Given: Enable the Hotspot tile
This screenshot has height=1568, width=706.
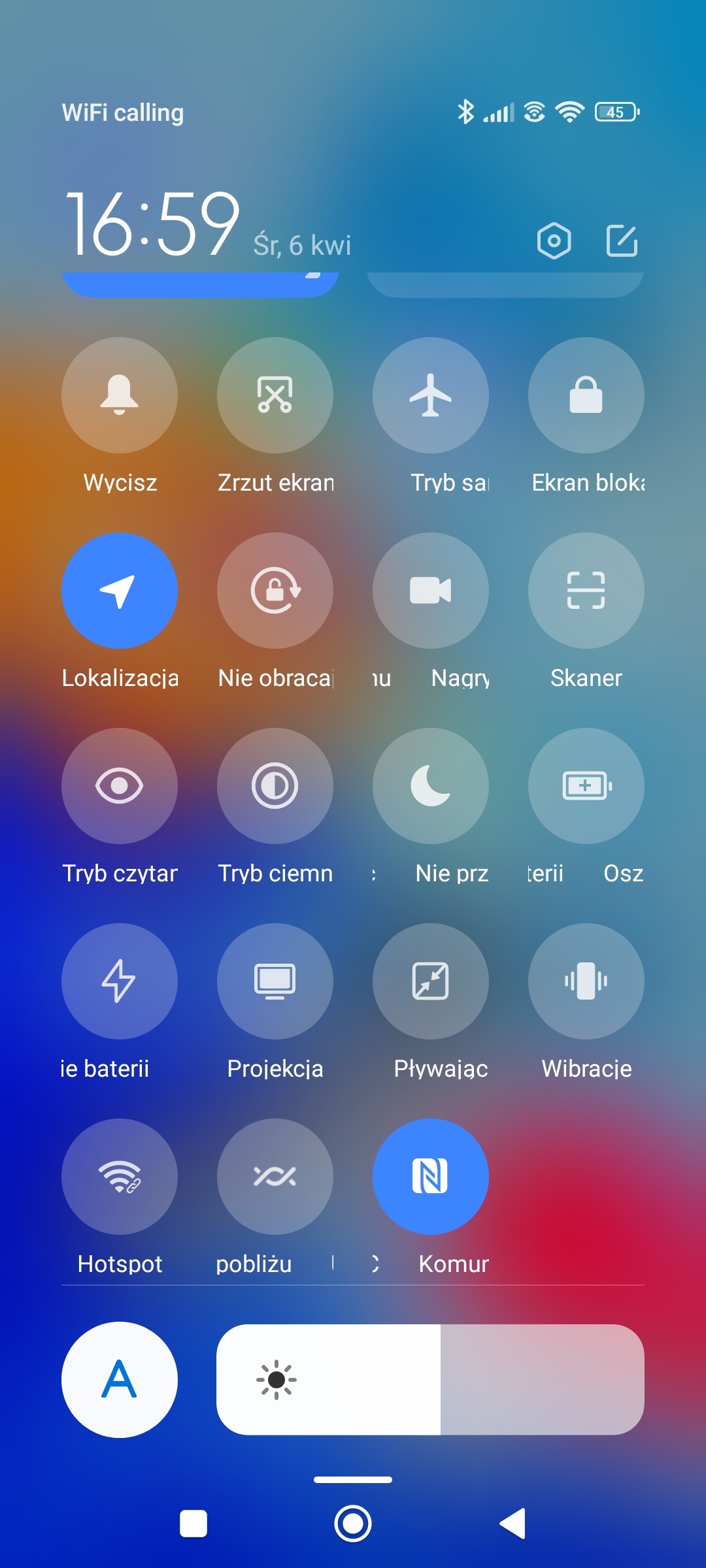Looking at the screenshot, I should pyautogui.click(x=120, y=1177).
